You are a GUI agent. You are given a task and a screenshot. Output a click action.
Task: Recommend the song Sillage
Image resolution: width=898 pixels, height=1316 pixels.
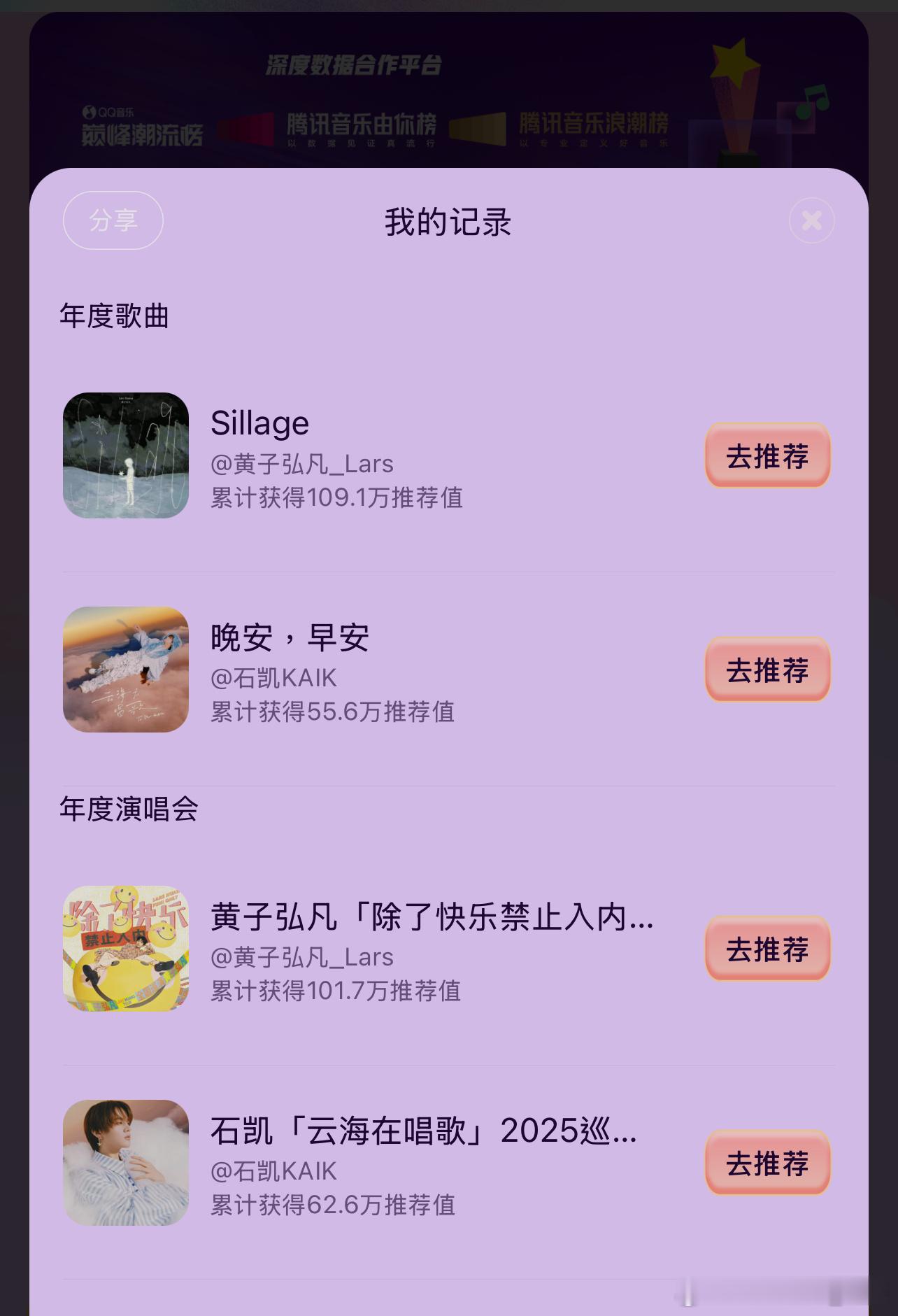coord(767,455)
